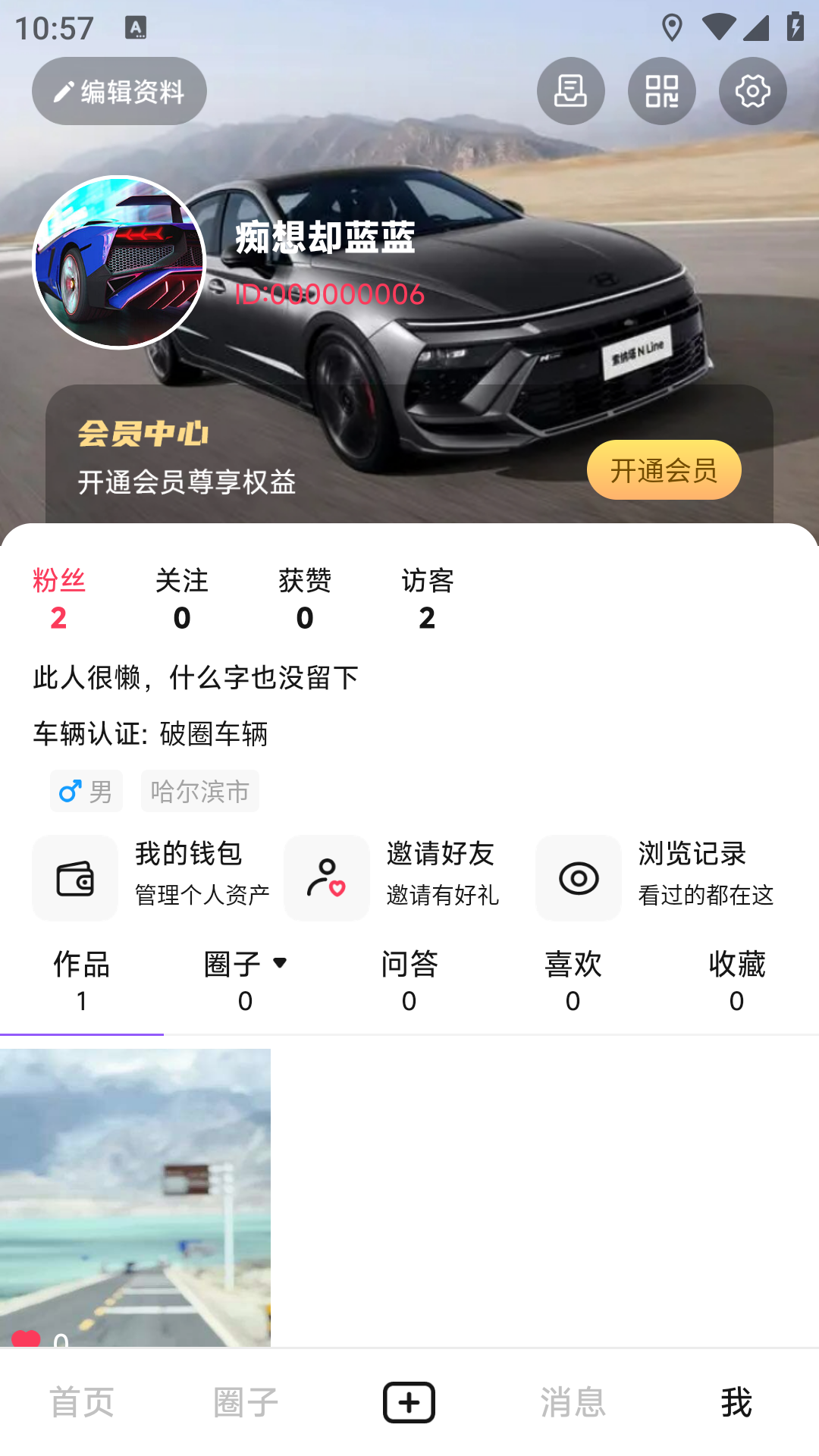
Task: Open the 粉丝 followers list
Action: [x=59, y=599]
